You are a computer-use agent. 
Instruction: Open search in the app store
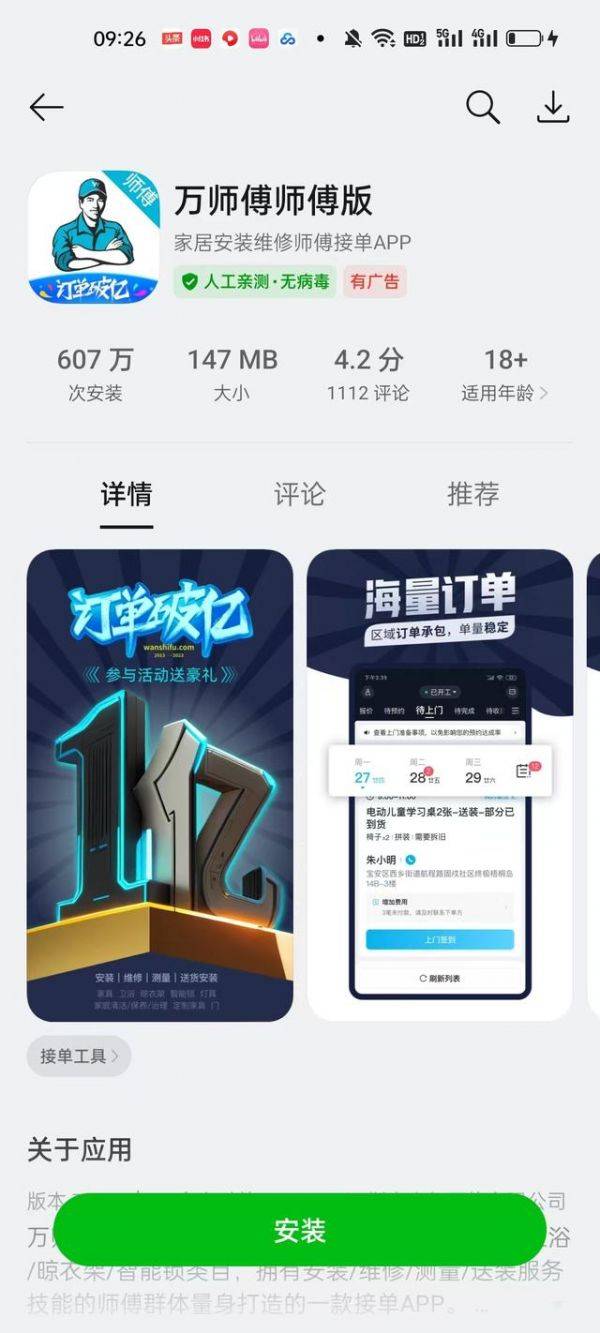point(482,106)
